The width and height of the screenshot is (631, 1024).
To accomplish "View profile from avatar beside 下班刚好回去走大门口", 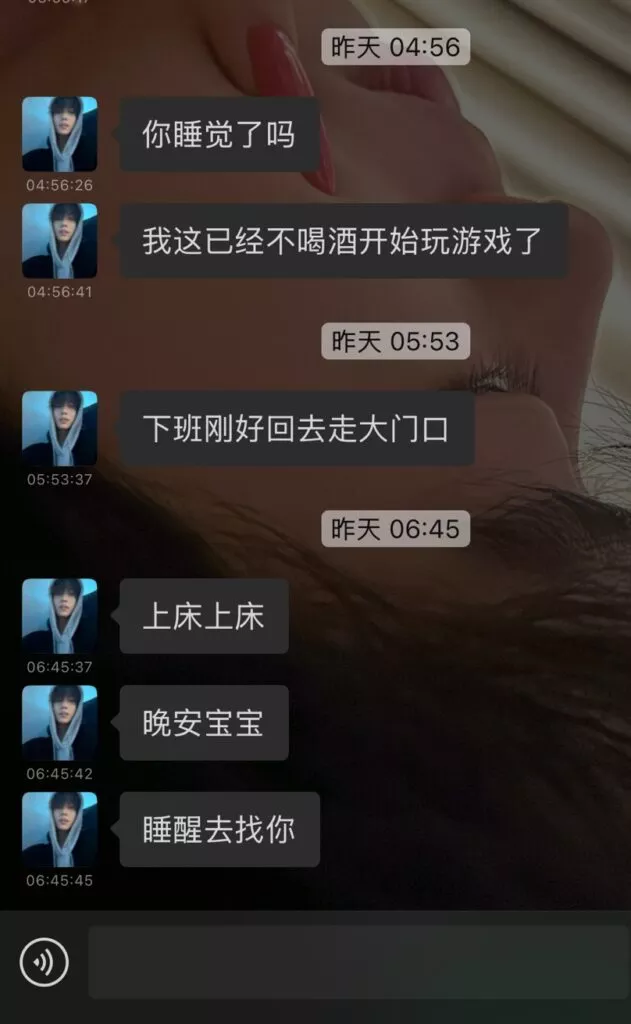I will coord(60,428).
